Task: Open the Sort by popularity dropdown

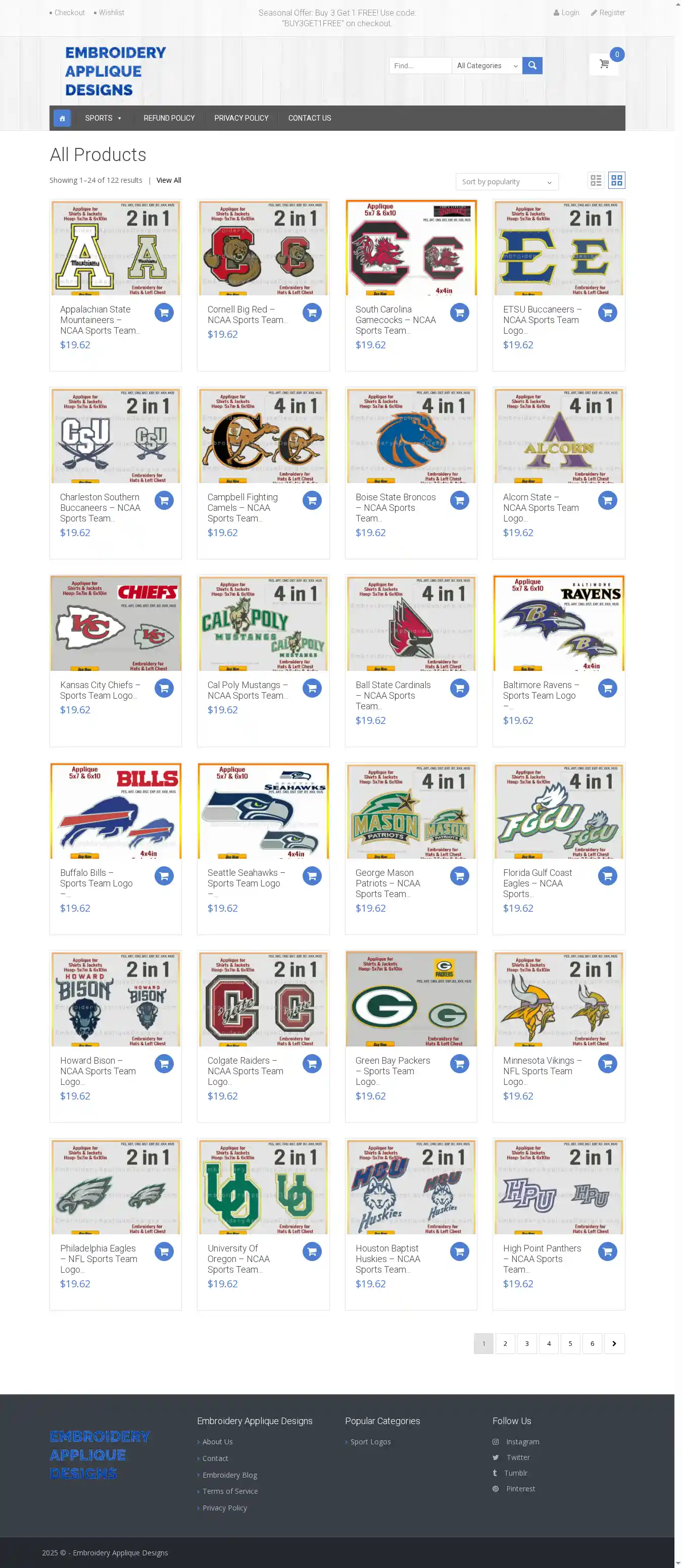Action: click(x=506, y=181)
